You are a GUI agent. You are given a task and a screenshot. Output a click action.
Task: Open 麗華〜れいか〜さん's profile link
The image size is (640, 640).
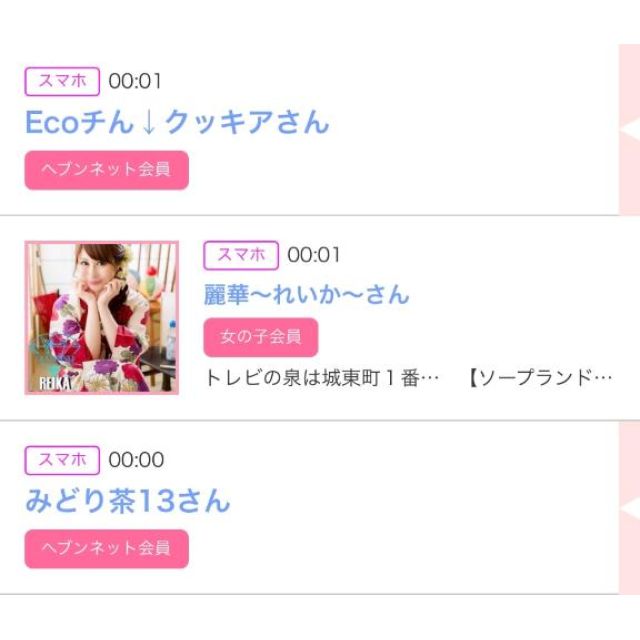tap(306, 294)
